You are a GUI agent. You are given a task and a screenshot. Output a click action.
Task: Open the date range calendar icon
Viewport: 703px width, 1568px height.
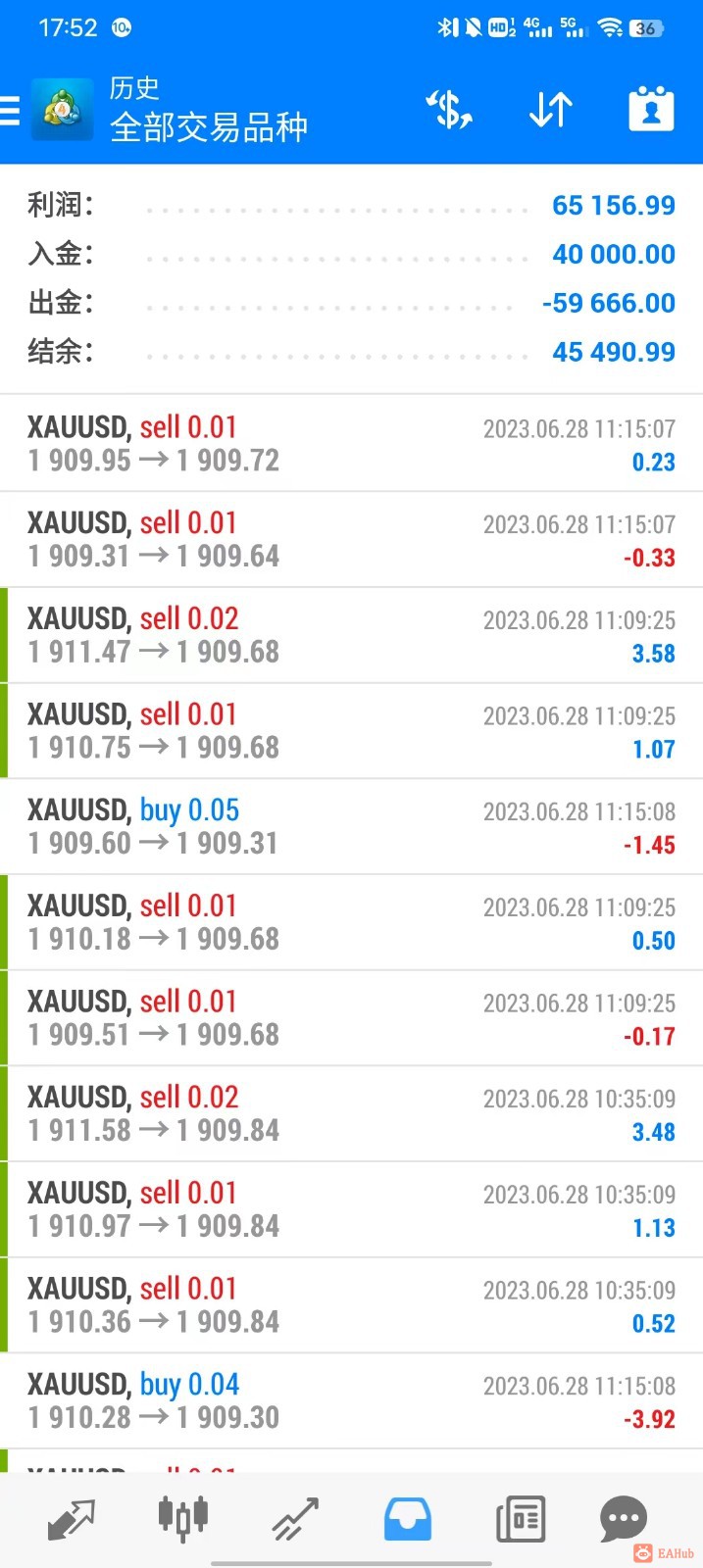(x=651, y=110)
